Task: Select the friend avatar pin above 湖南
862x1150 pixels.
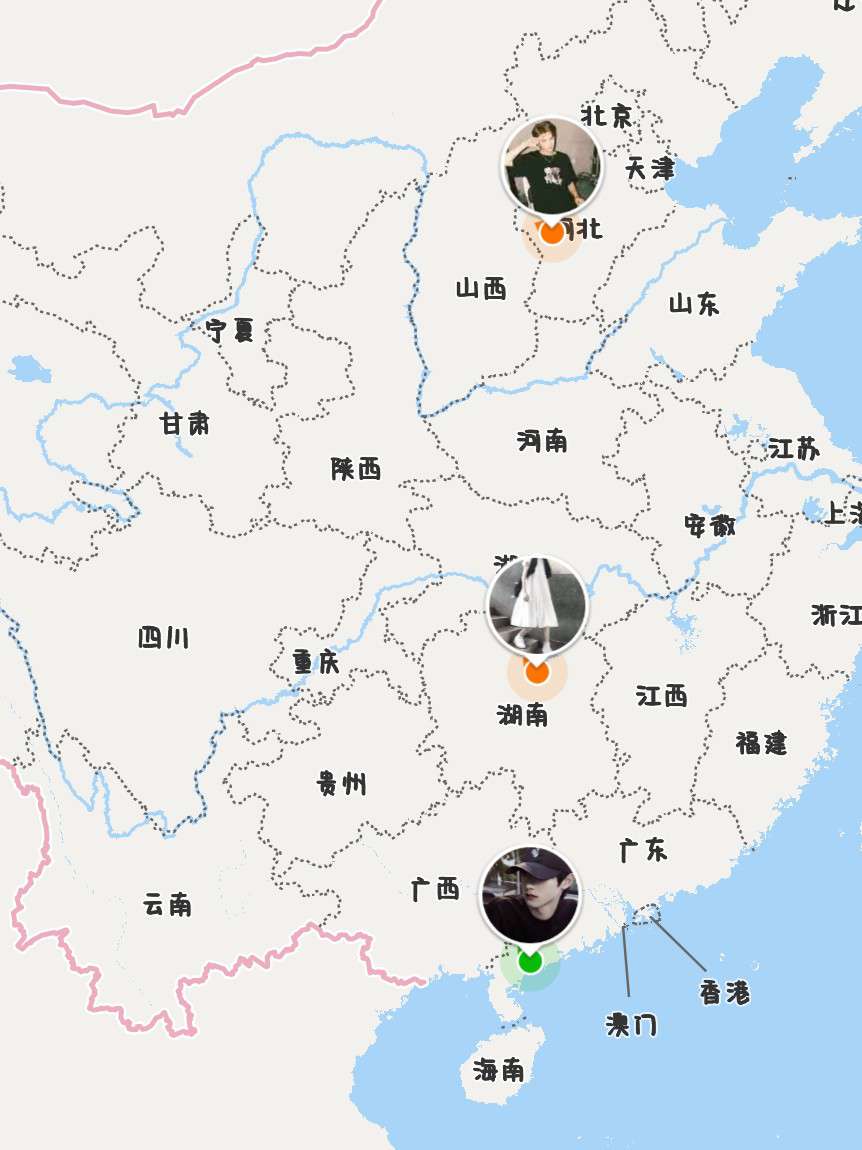Action: 537,604
